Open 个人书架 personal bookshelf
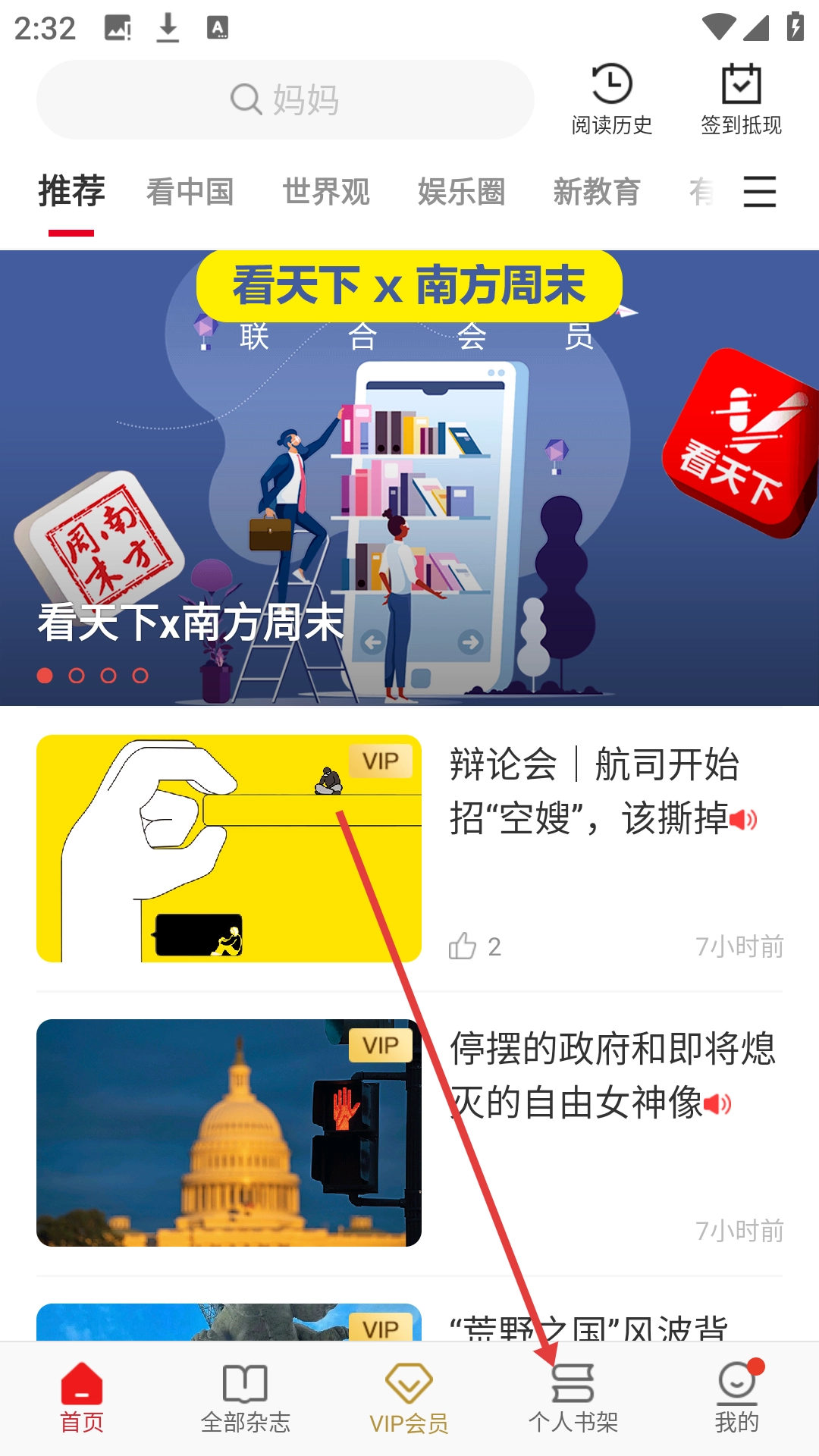The width and height of the screenshot is (819, 1456). [x=573, y=1399]
